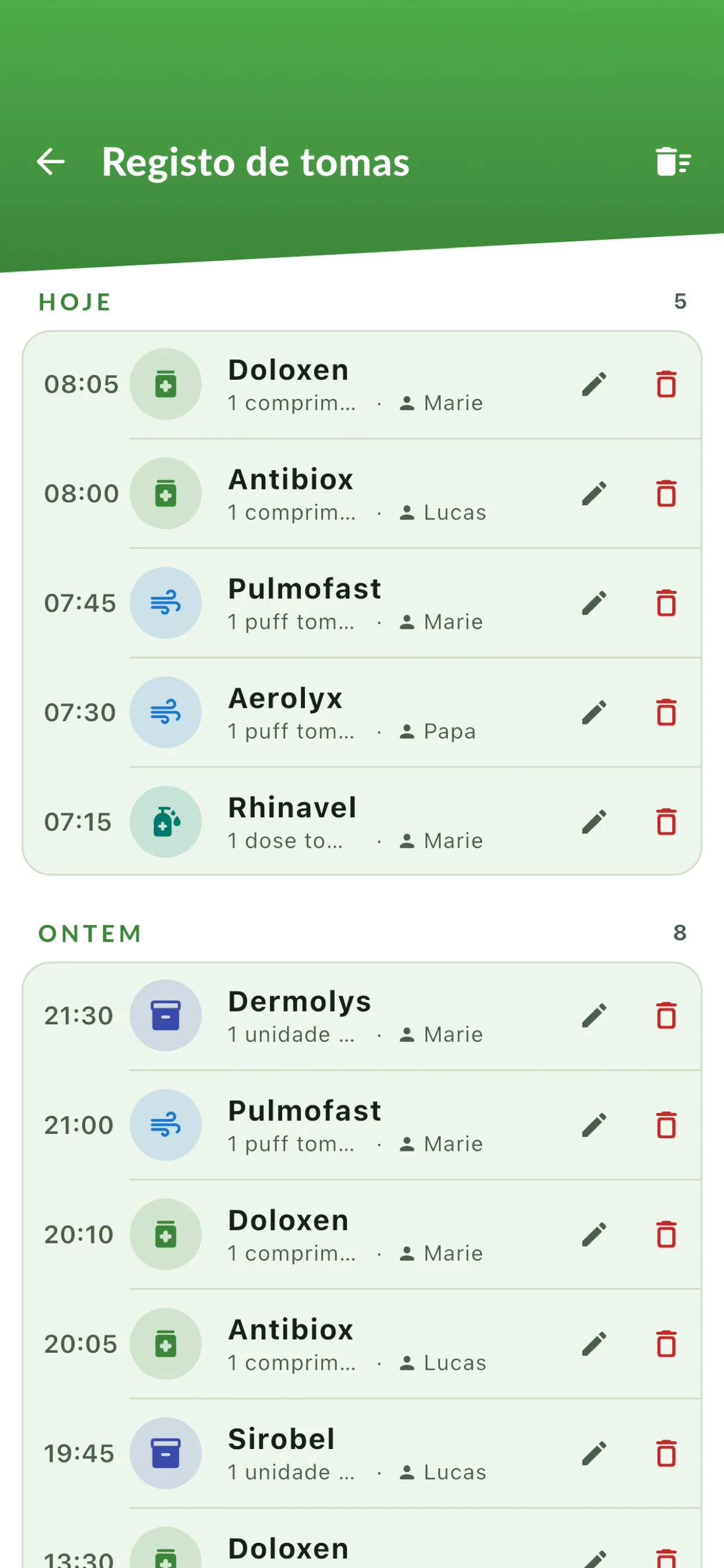Go back using the header arrow
The image size is (724, 1568).
[51, 162]
